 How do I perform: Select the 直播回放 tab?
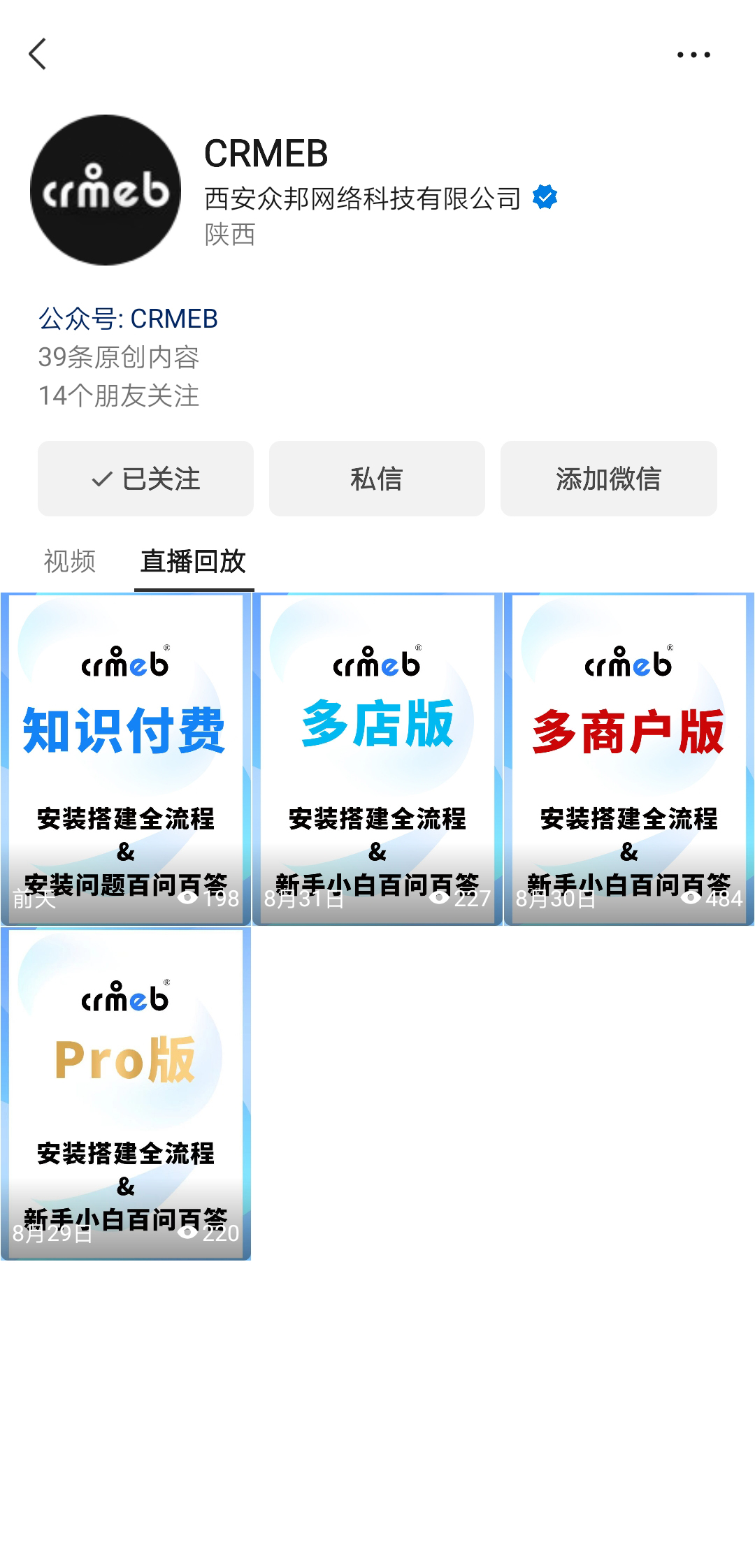point(194,561)
